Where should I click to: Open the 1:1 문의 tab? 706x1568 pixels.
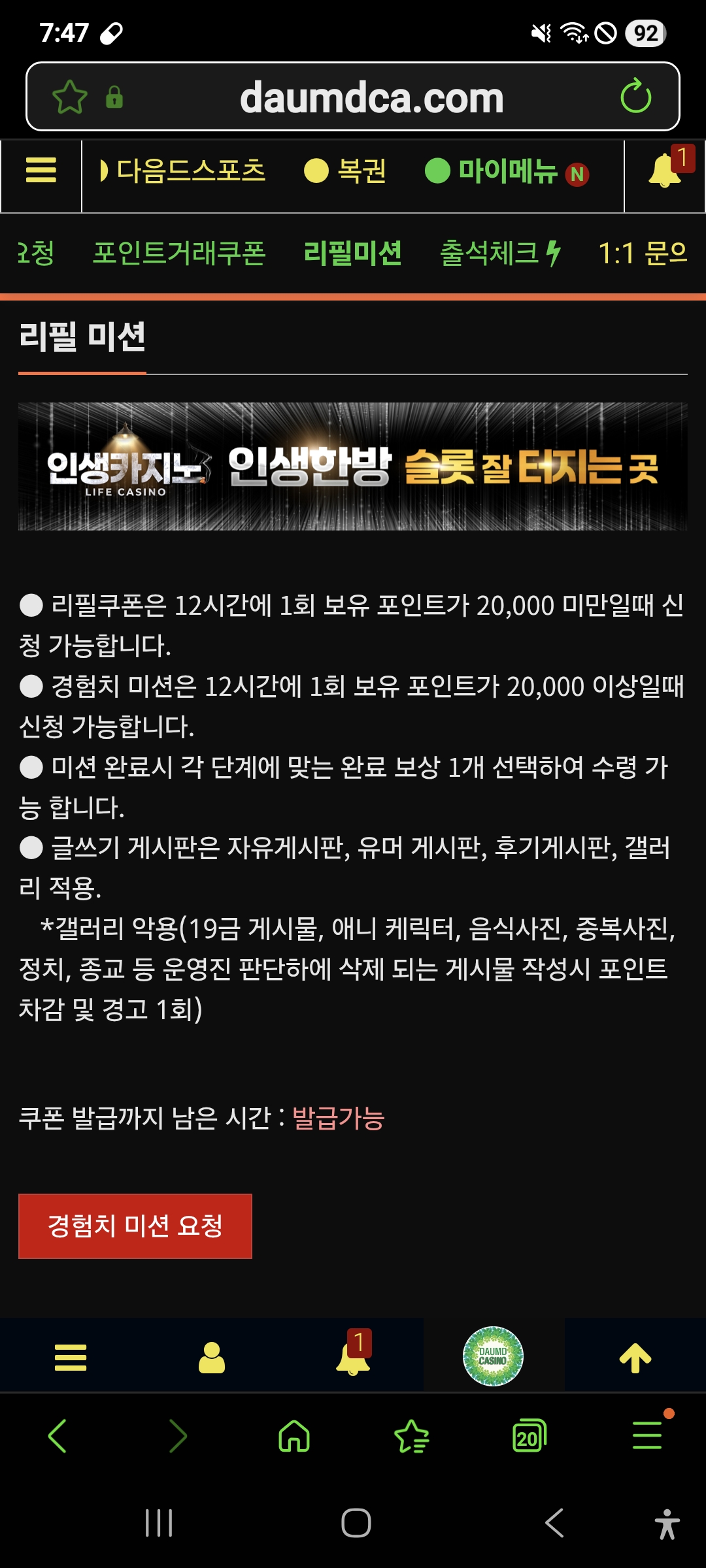[x=643, y=253]
